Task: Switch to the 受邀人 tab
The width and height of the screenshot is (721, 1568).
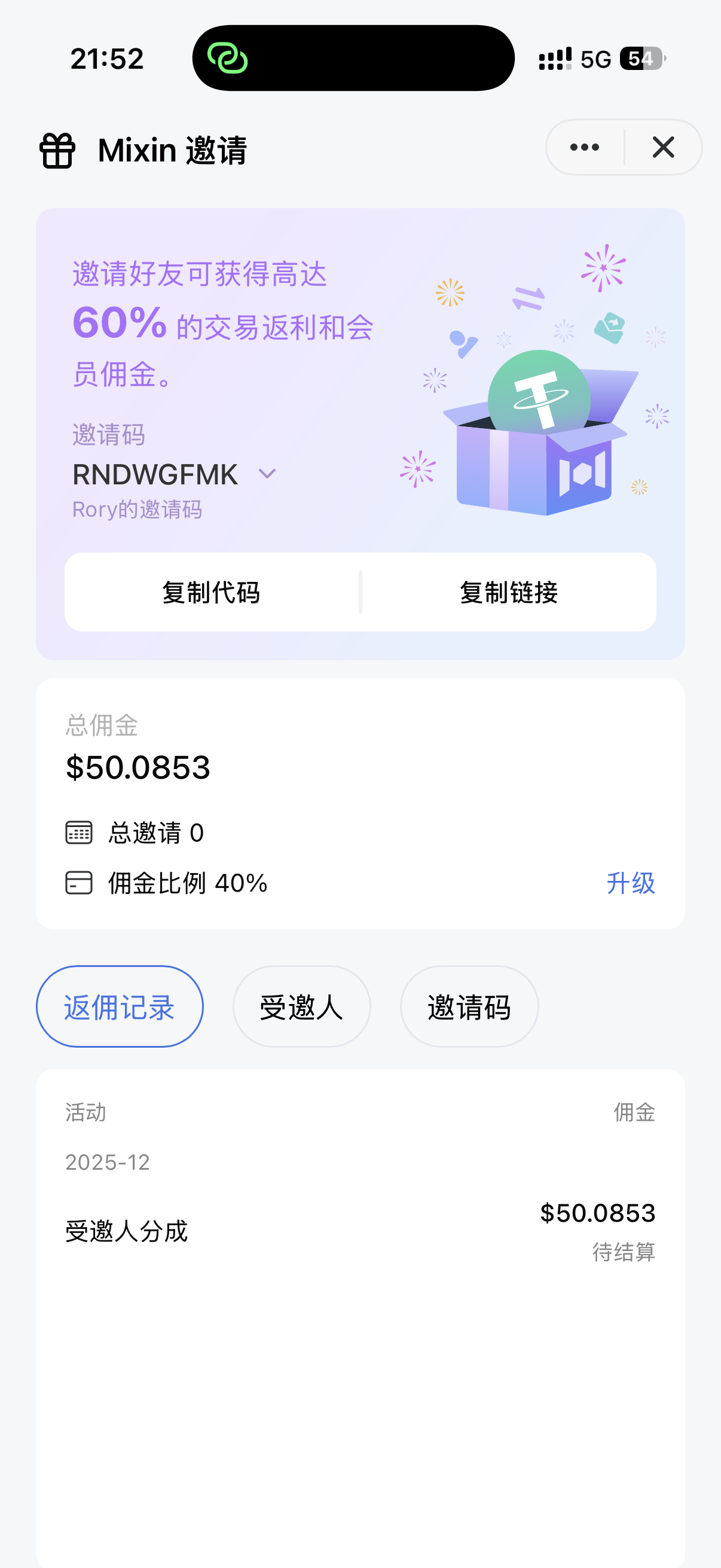Action: click(x=301, y=1007)
